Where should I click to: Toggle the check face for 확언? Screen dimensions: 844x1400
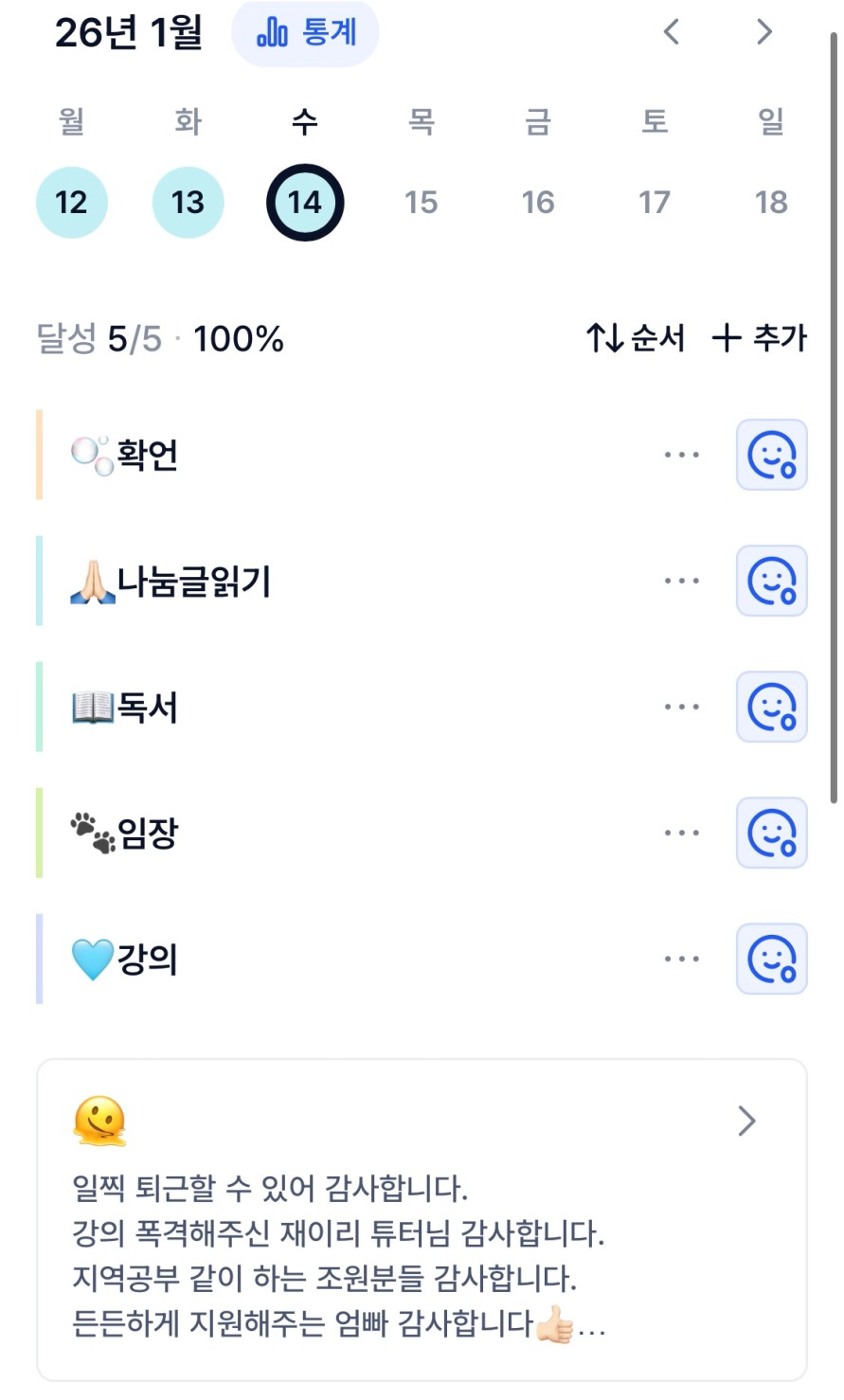pyautogui.click(x=771, y=455)
